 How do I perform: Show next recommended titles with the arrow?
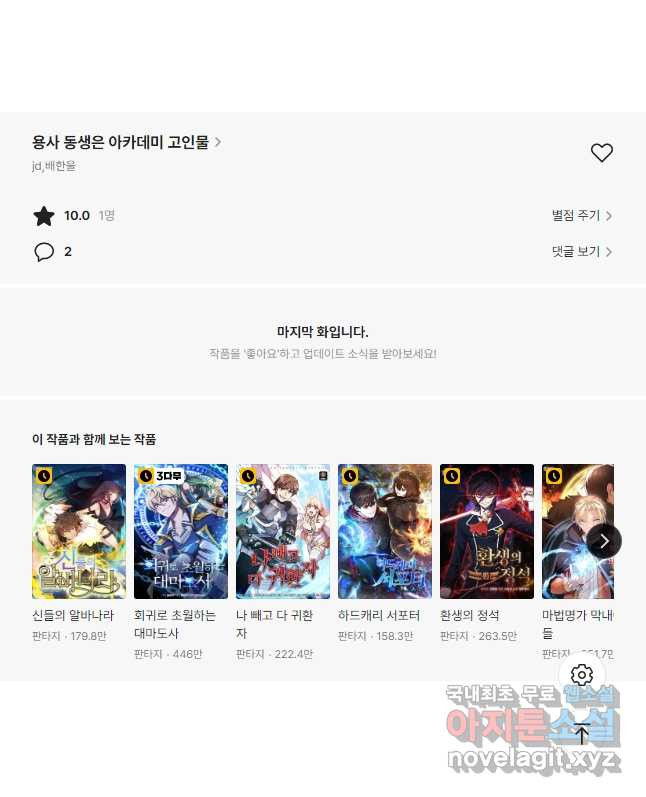(604, 541)
